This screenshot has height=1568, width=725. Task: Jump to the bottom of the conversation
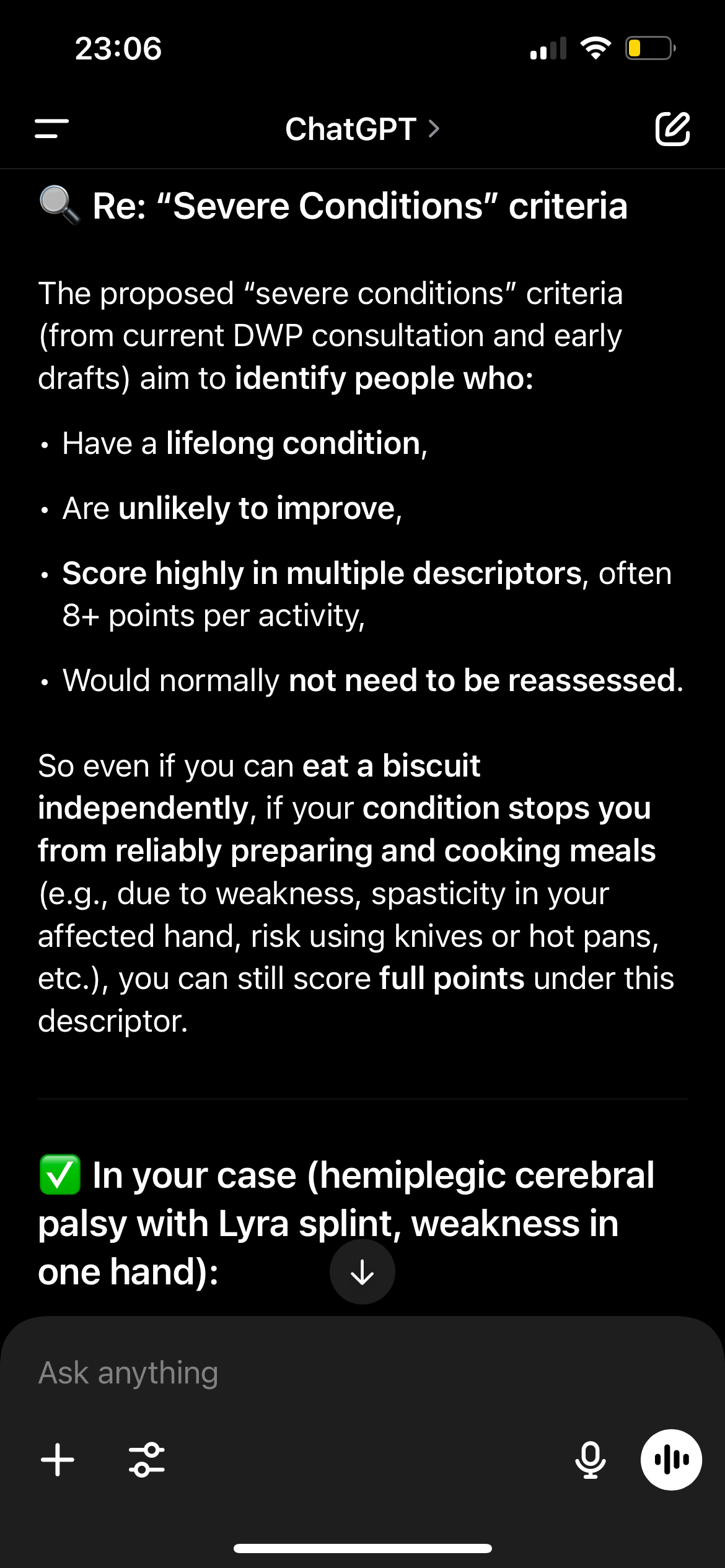(362, 1272)
